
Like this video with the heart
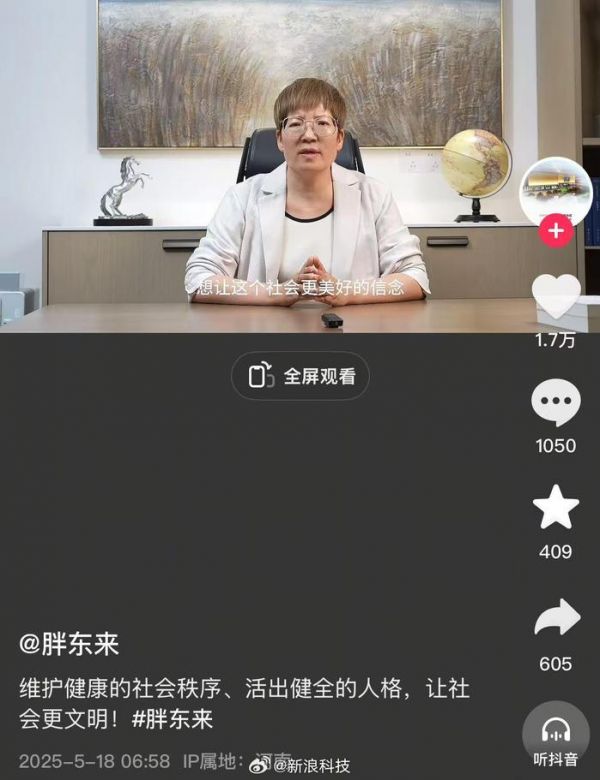[556, 296]
